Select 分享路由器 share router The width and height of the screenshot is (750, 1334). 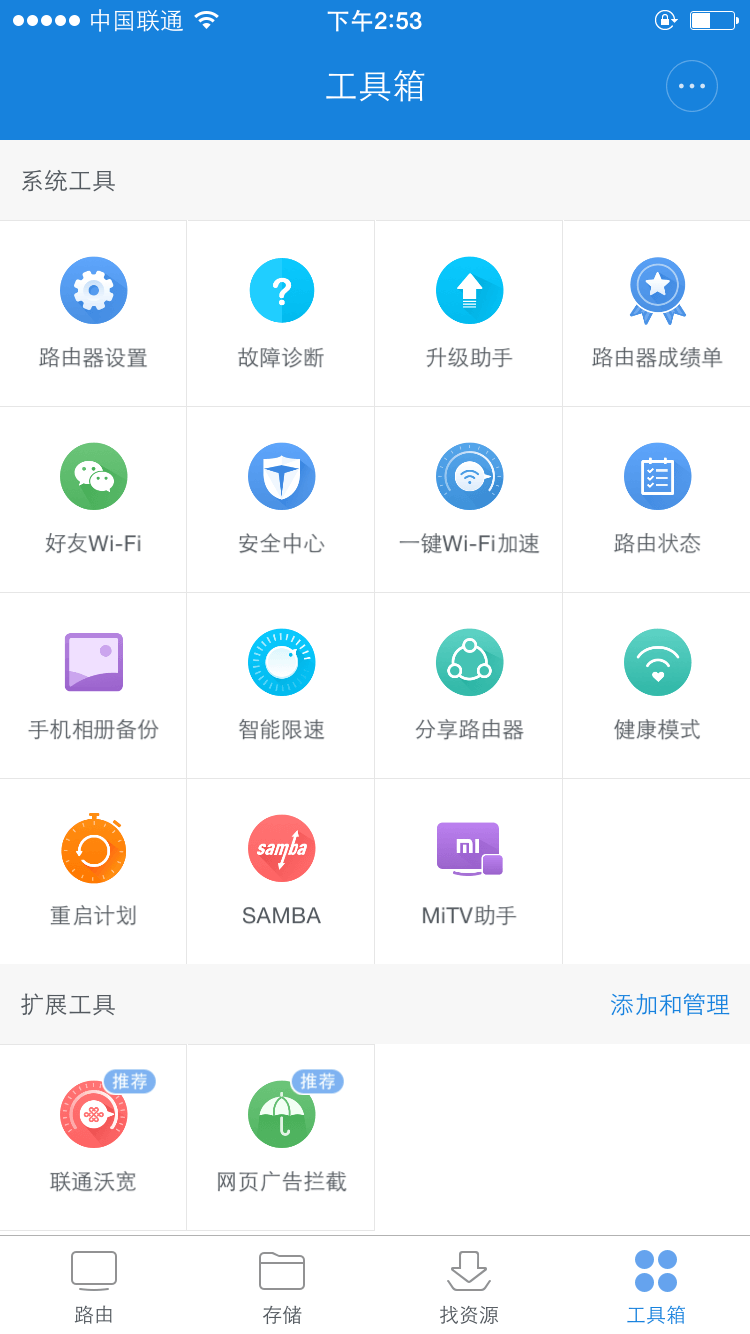point(469,684)
